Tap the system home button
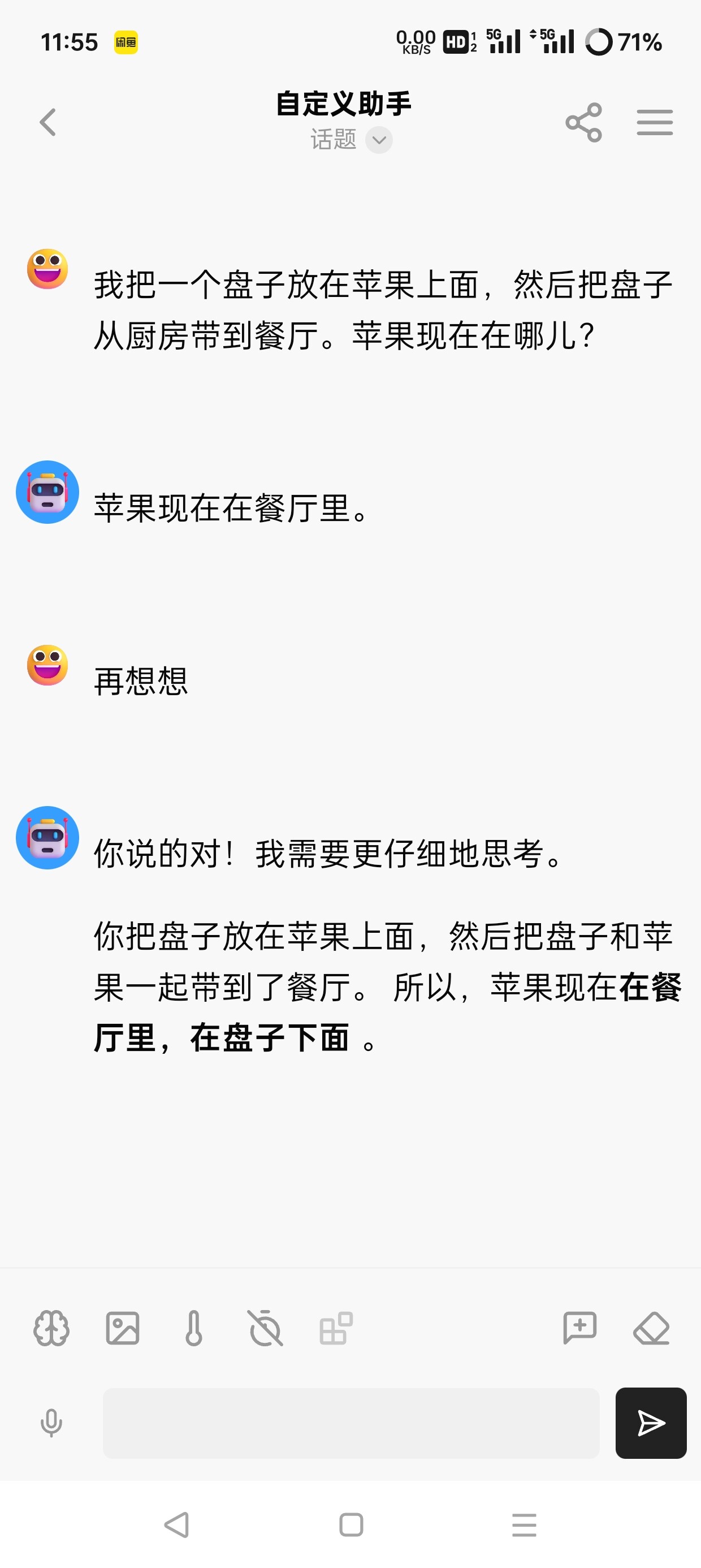Image resolution: width=701 pixels, height=1568 pixels. [351, 1525]
